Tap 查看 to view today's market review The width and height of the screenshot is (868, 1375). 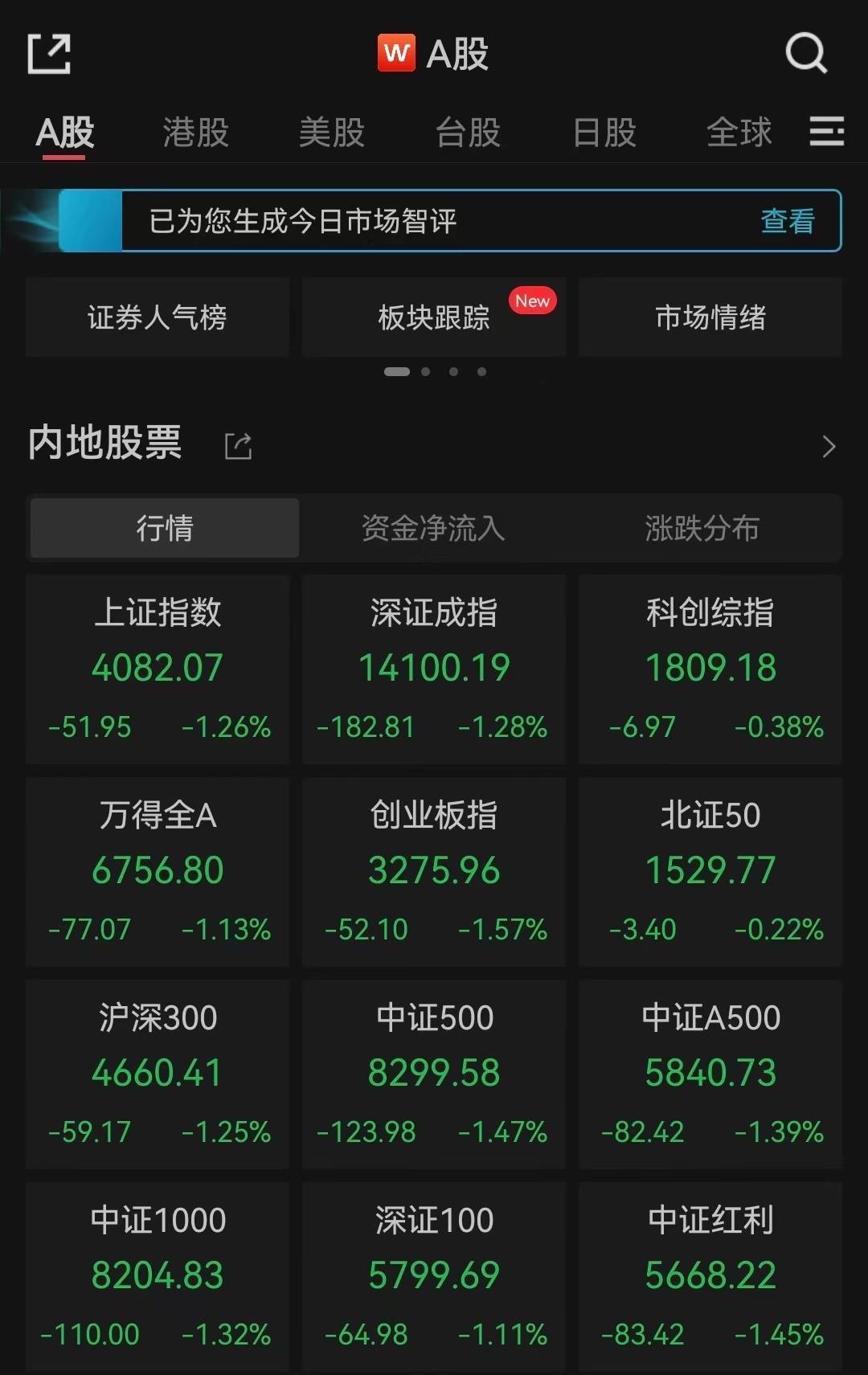coord(788,221)
